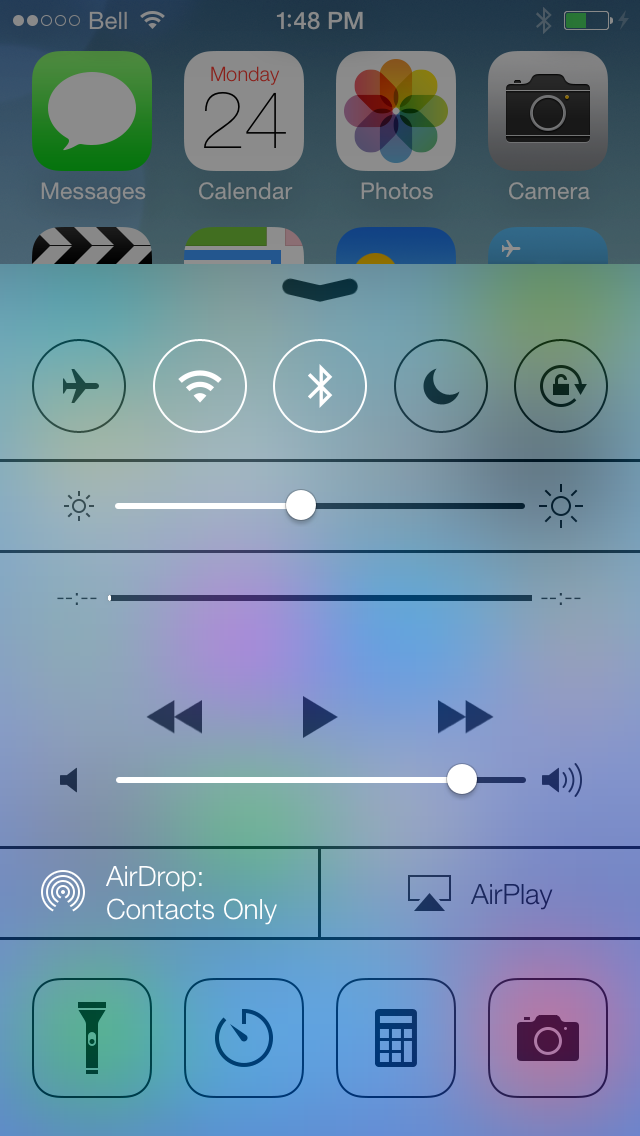Open the camera shortcut in Control Center
This screenshot has height=1136, width=640.
pos(548,1037)
